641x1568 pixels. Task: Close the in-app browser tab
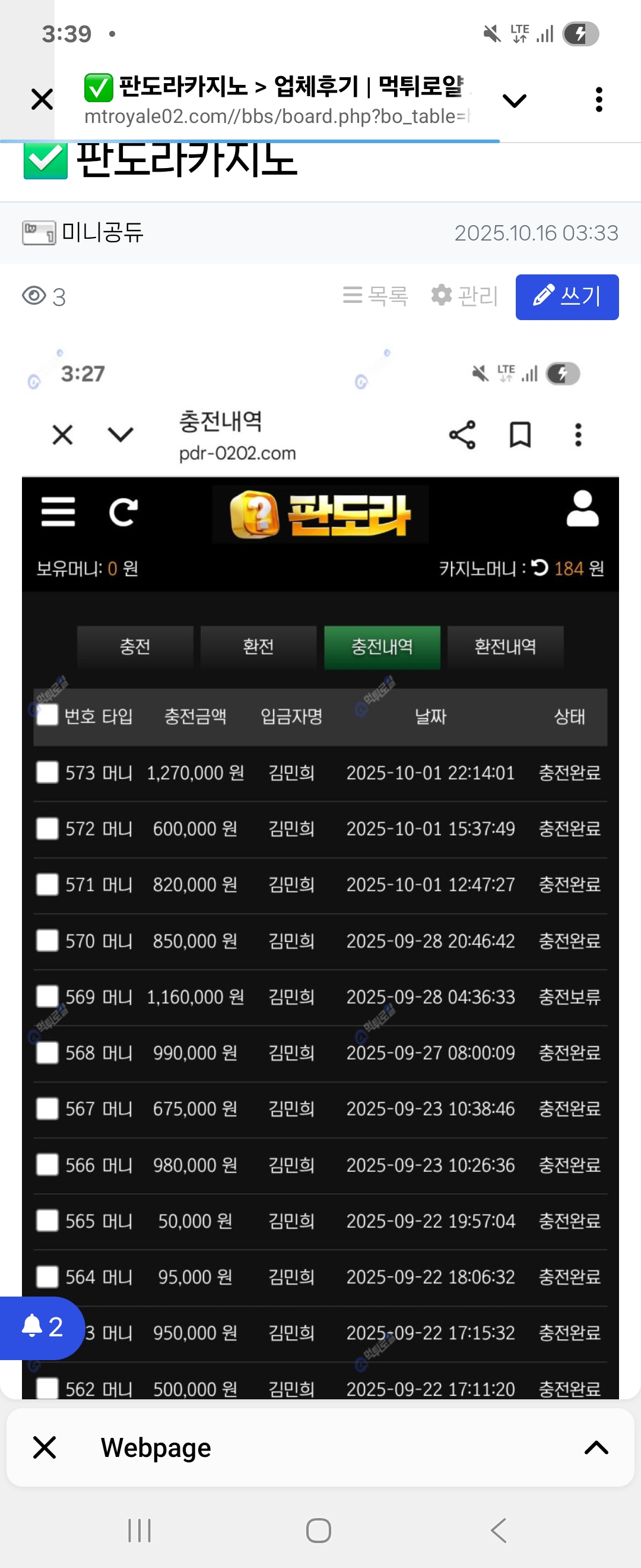click(42, 99)
